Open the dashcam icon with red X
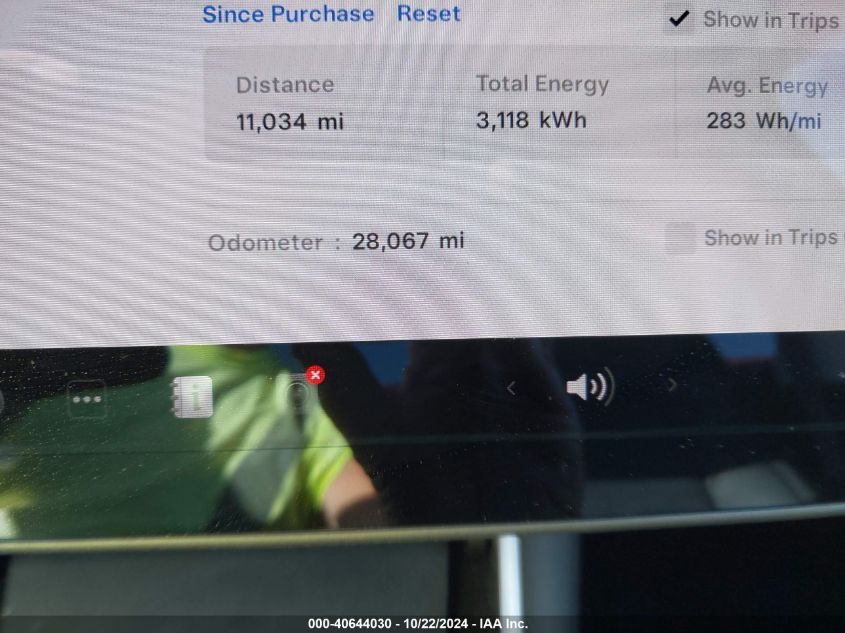The width and height of the screenshot is (845, 633). pyautogui.click(x=299, y=393)
